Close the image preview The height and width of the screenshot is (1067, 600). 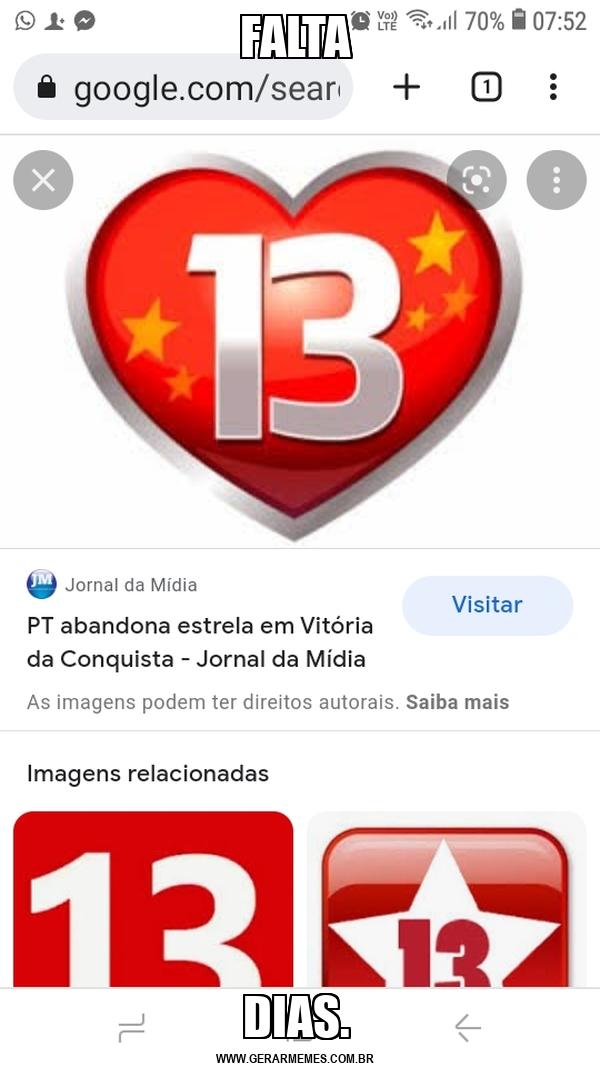pos(43,180)
